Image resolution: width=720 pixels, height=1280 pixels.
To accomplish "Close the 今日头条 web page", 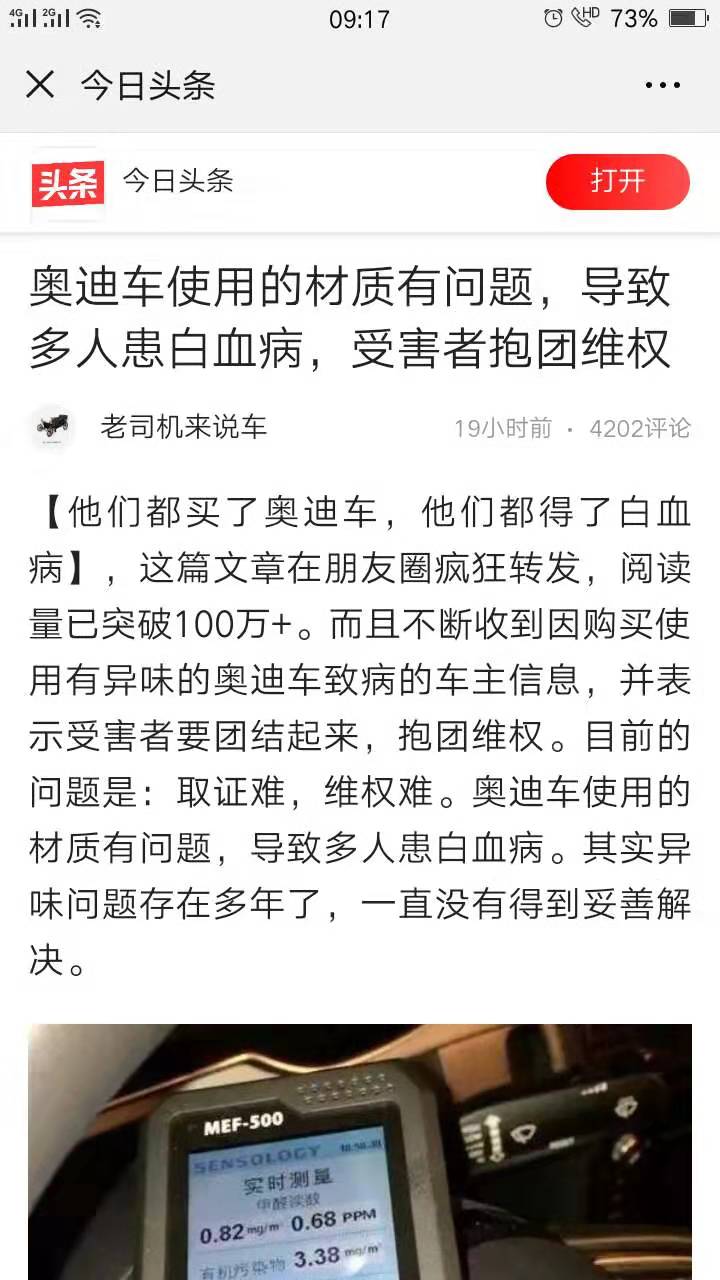I will [40, 85].
